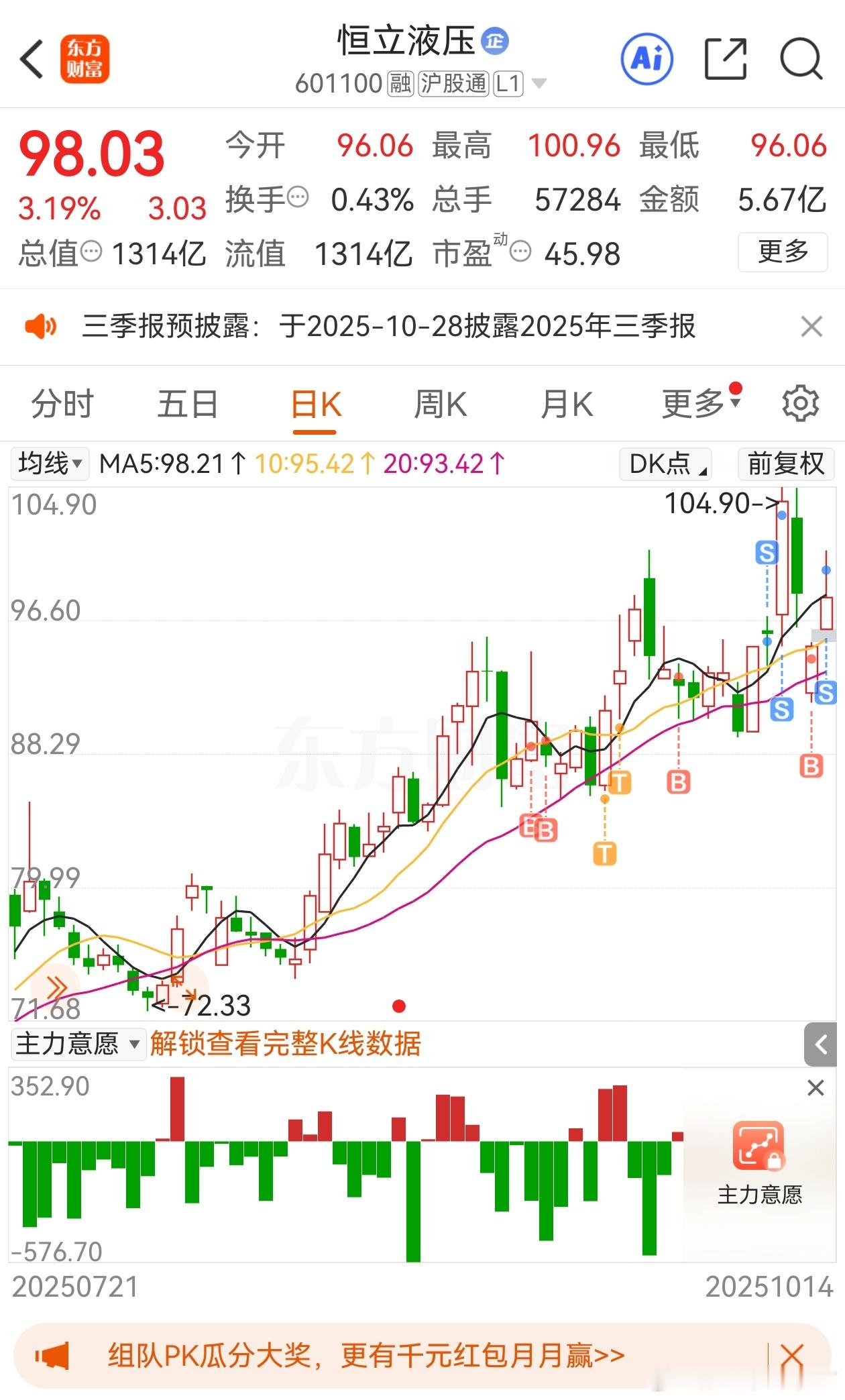The height and width of the screenshot is (1400, 845).
Task: Unlock full K-line data link
Action: tap(285, 1044)
